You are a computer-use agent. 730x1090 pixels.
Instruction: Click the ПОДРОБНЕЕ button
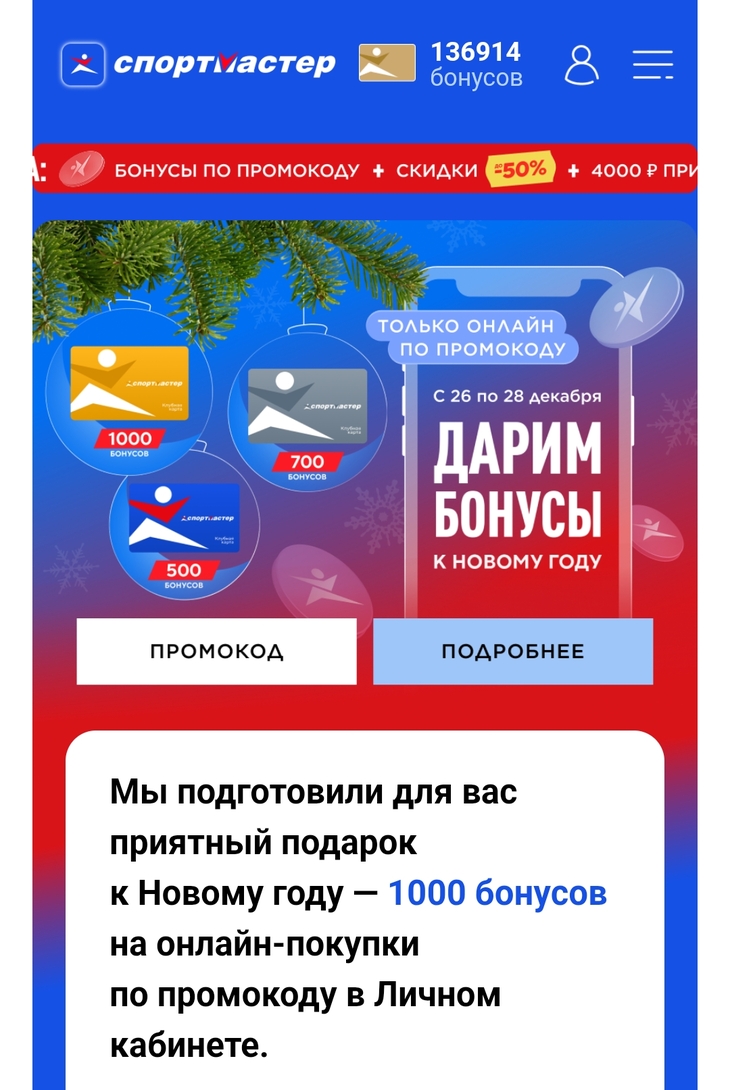[513, 651]
